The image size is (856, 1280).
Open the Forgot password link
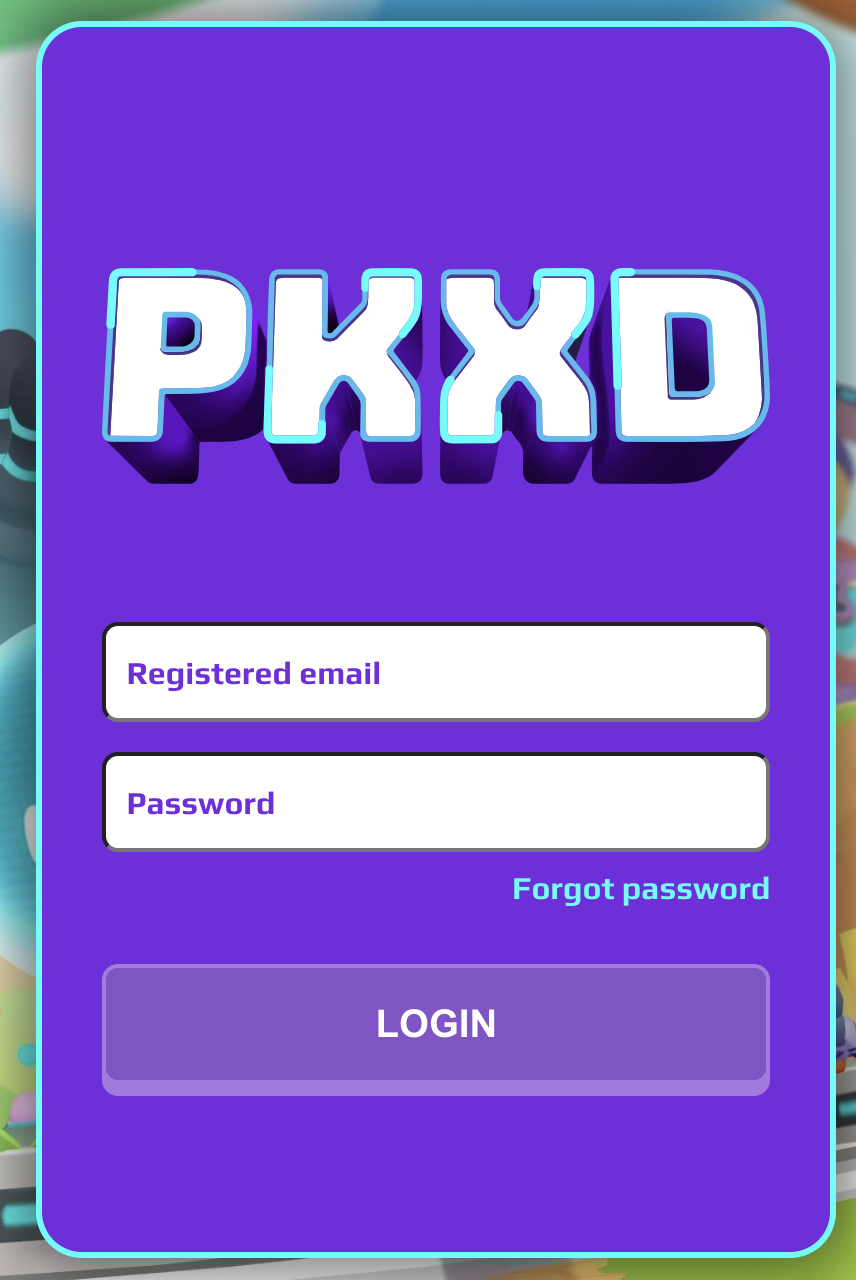click(640, 888)
